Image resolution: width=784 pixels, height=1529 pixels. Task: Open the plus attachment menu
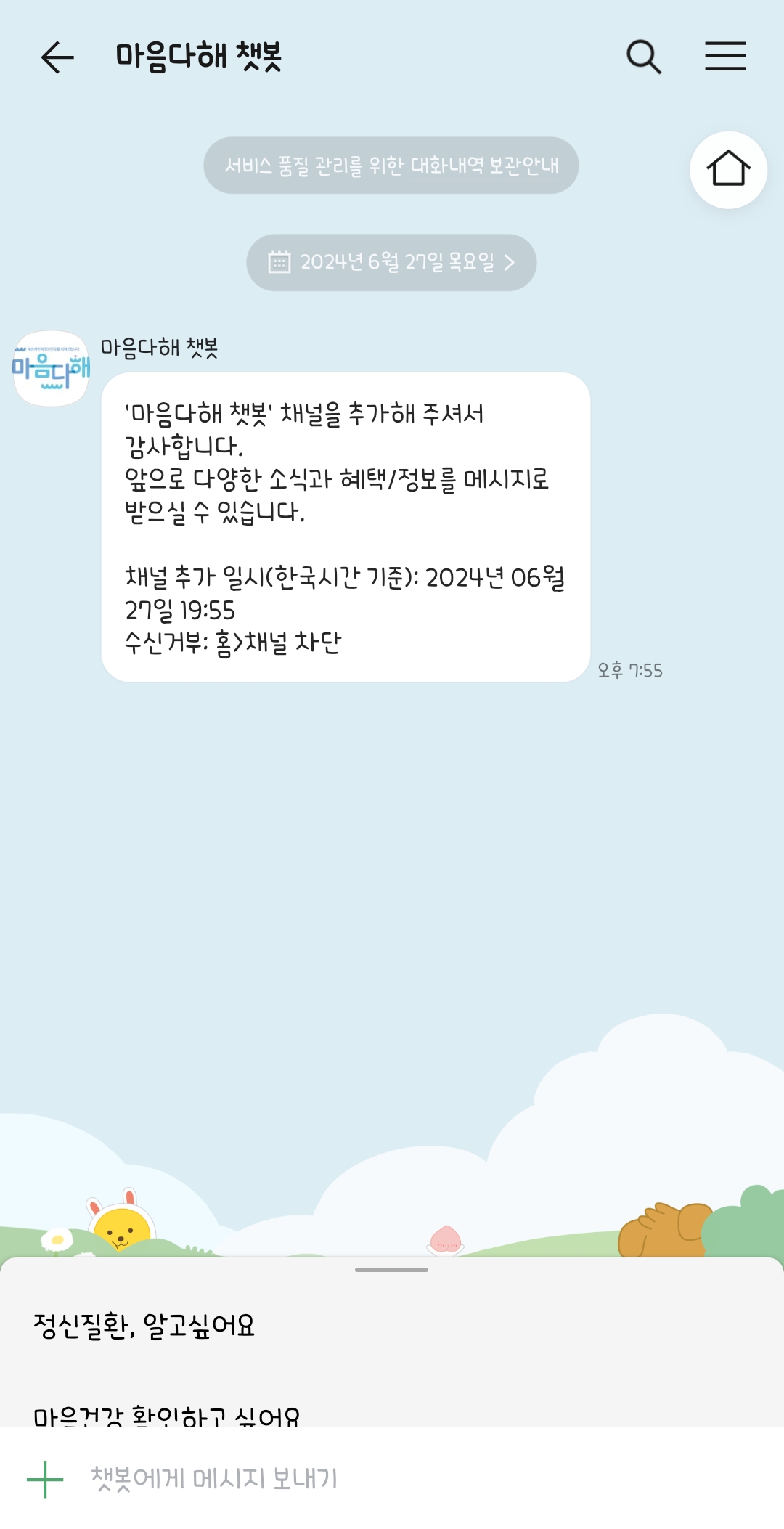click(x=45, y=1479)
